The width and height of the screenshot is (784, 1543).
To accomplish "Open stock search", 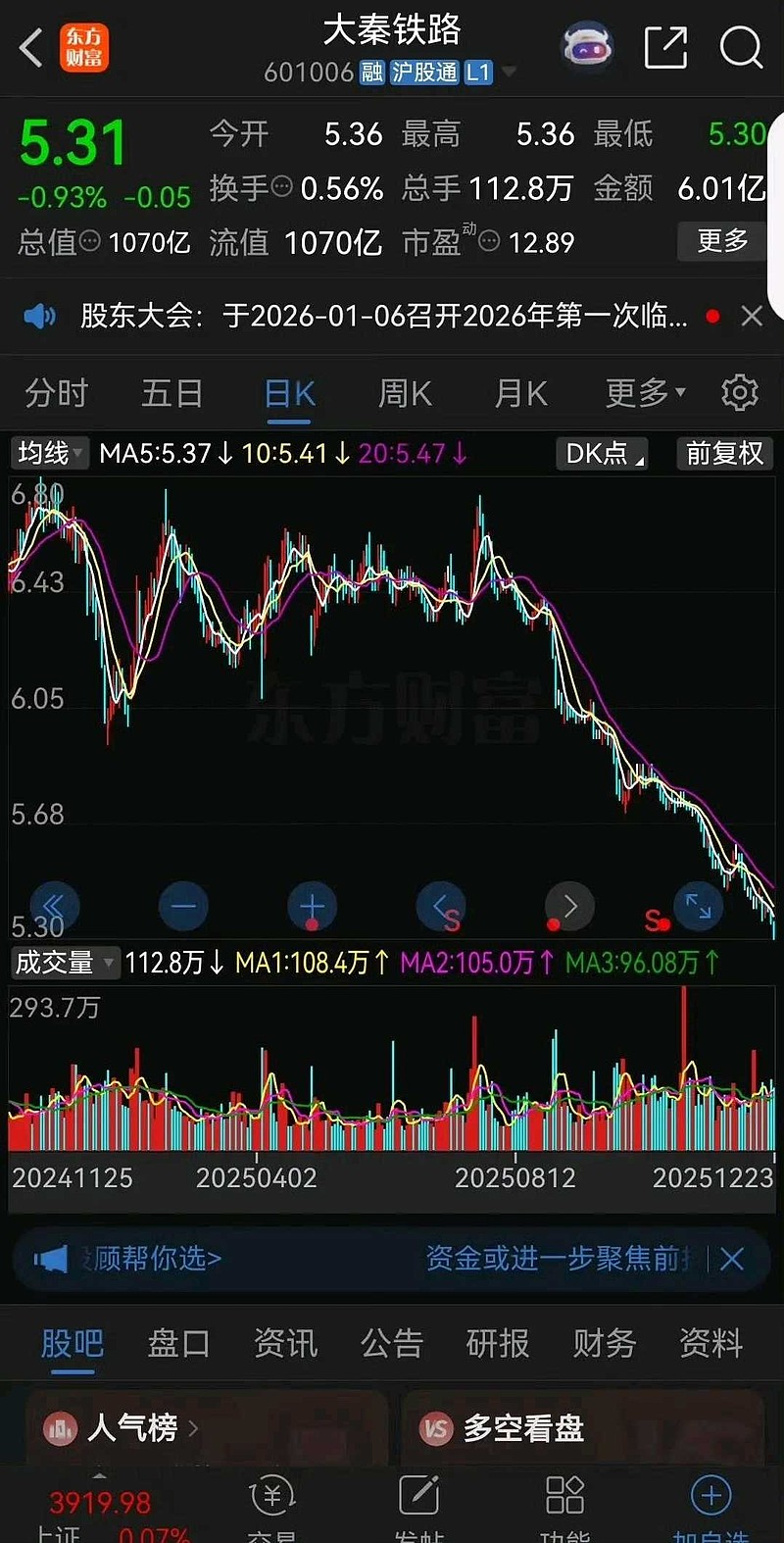I will (x=741, y=47).
